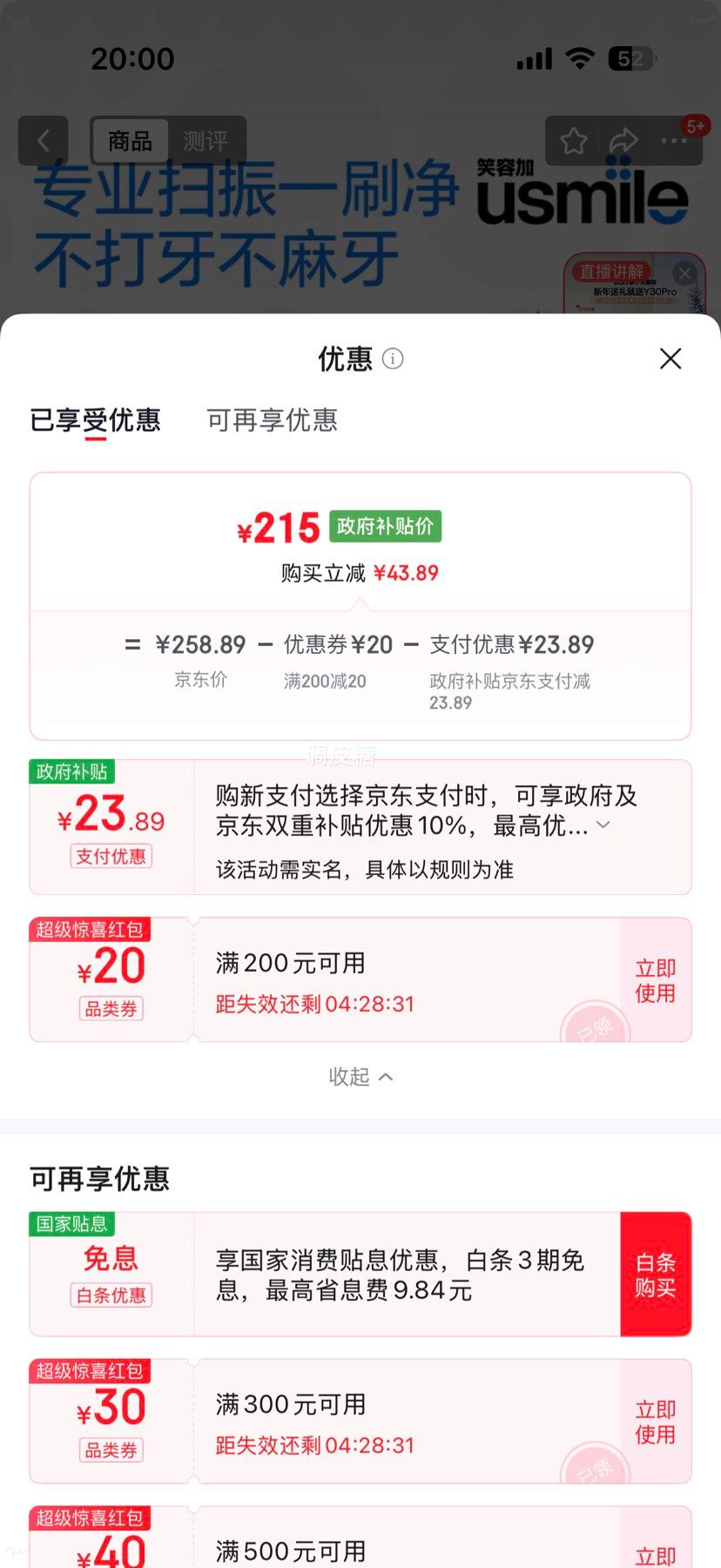Select the 可再享优惠 tab

270,421
